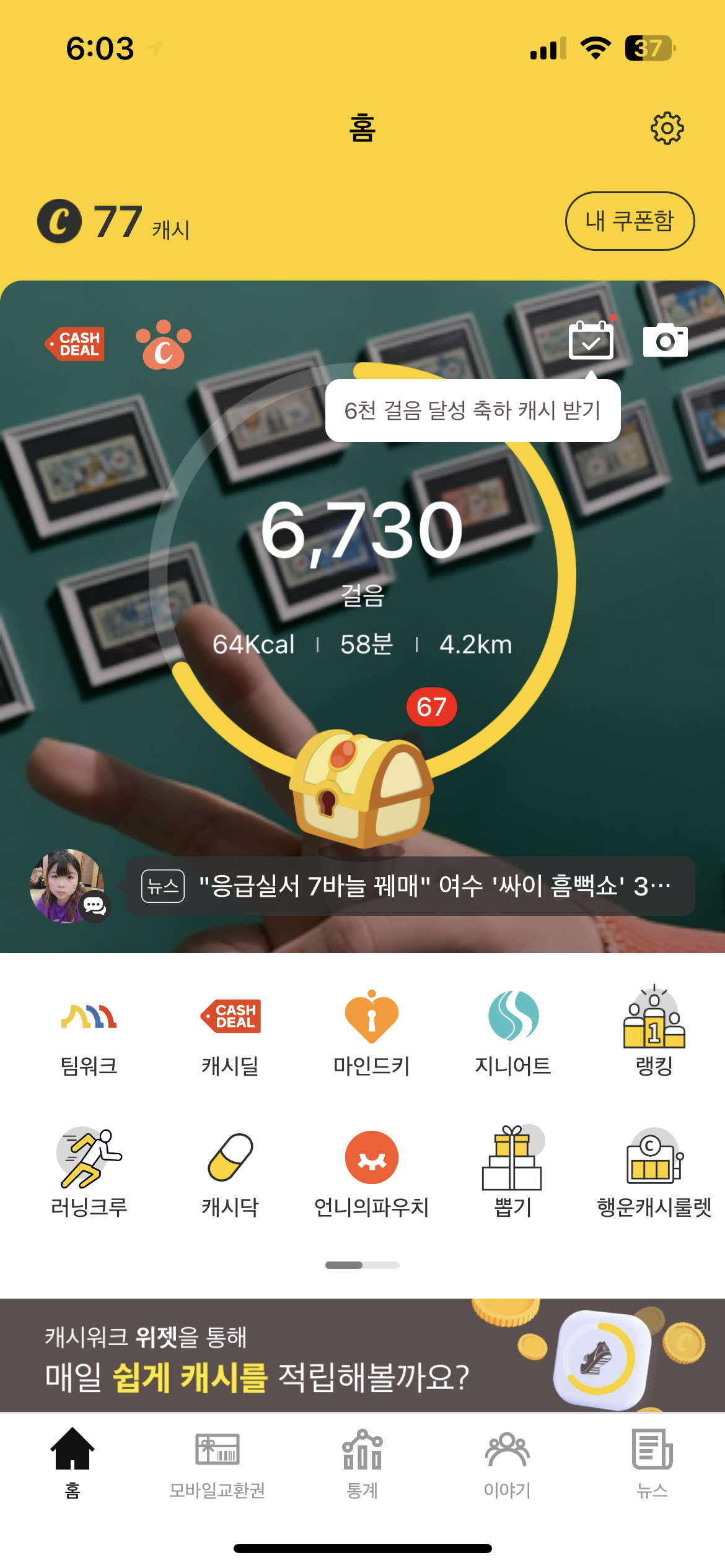Open 내 쿠폰함 coupon box
This screenshot has width=725, height=1568.
coord(630,221)
